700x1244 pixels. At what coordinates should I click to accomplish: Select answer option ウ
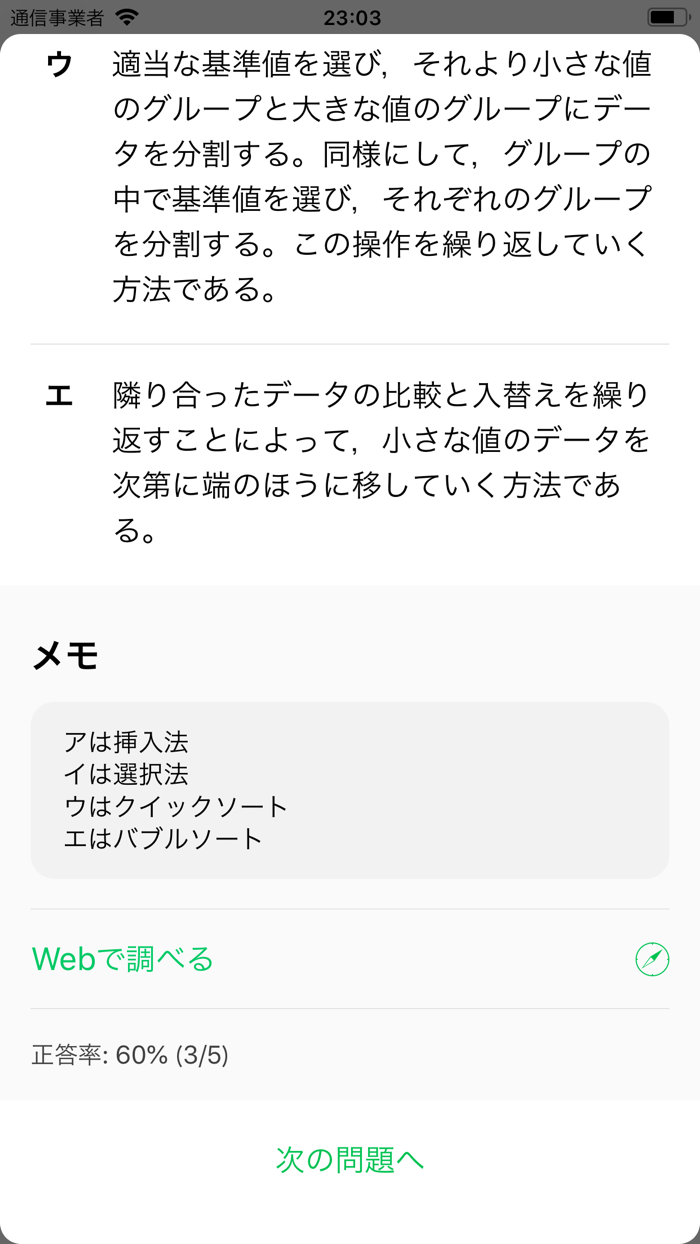pyautogui.click(x=350, y=178)
